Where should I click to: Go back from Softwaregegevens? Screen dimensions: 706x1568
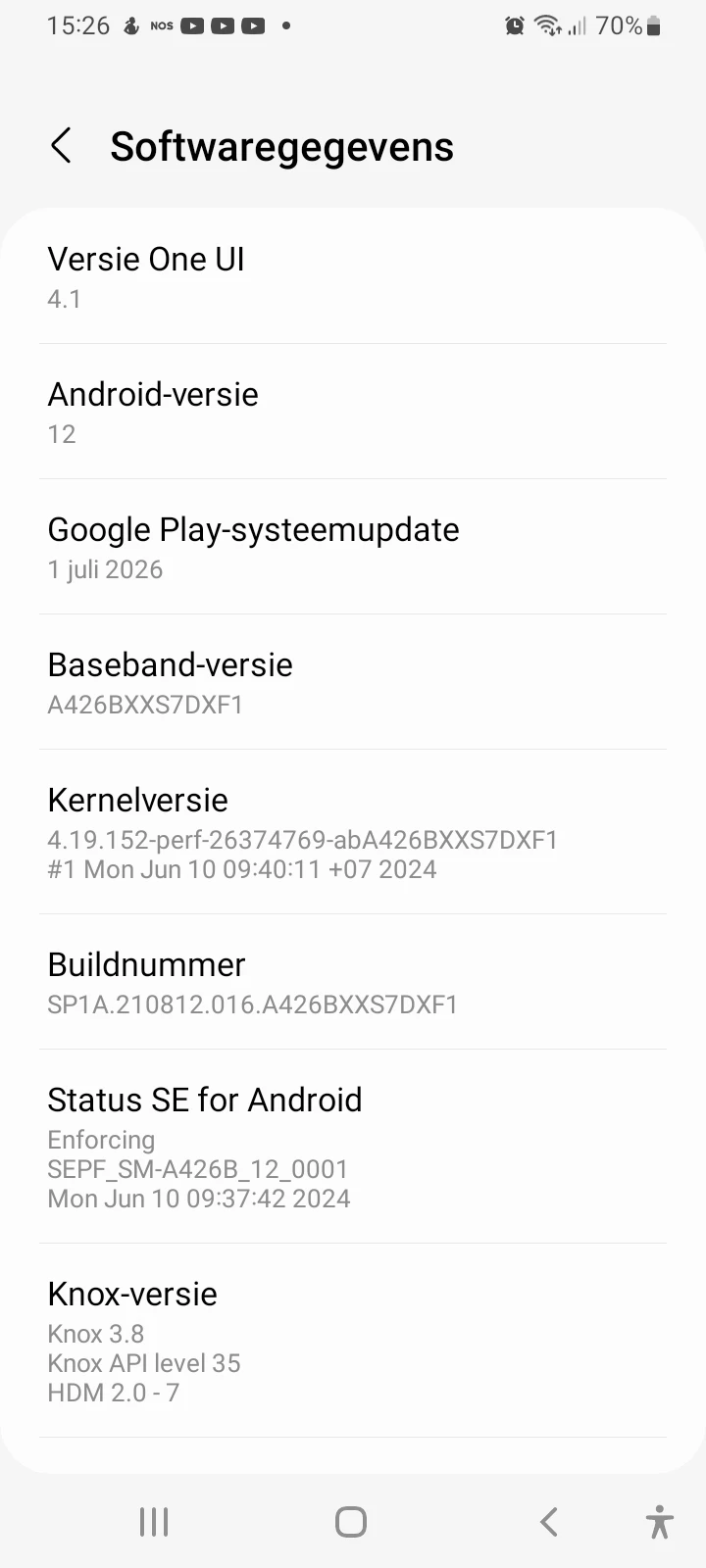[x=61, y=146]
